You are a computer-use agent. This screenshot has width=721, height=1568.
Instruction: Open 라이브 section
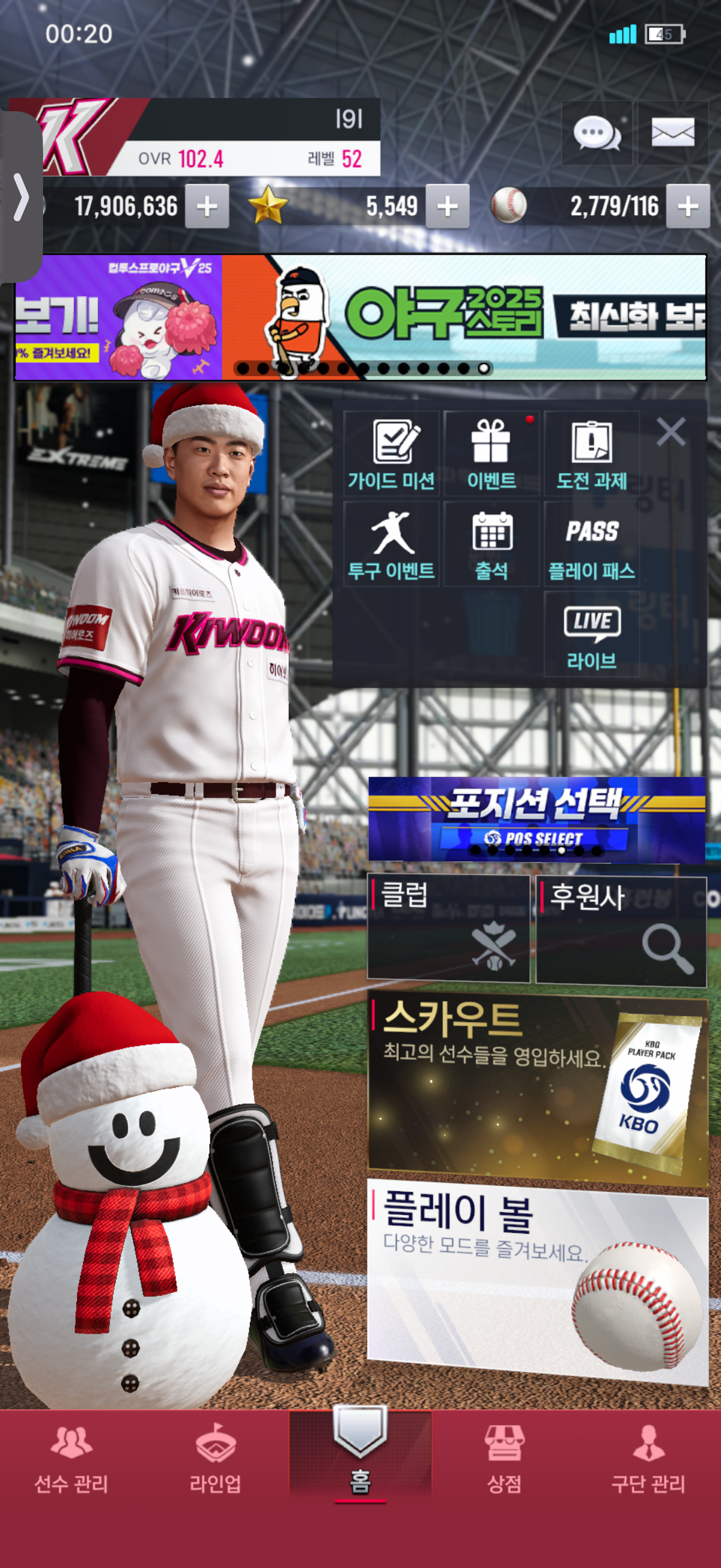click(x=591, y=634)
